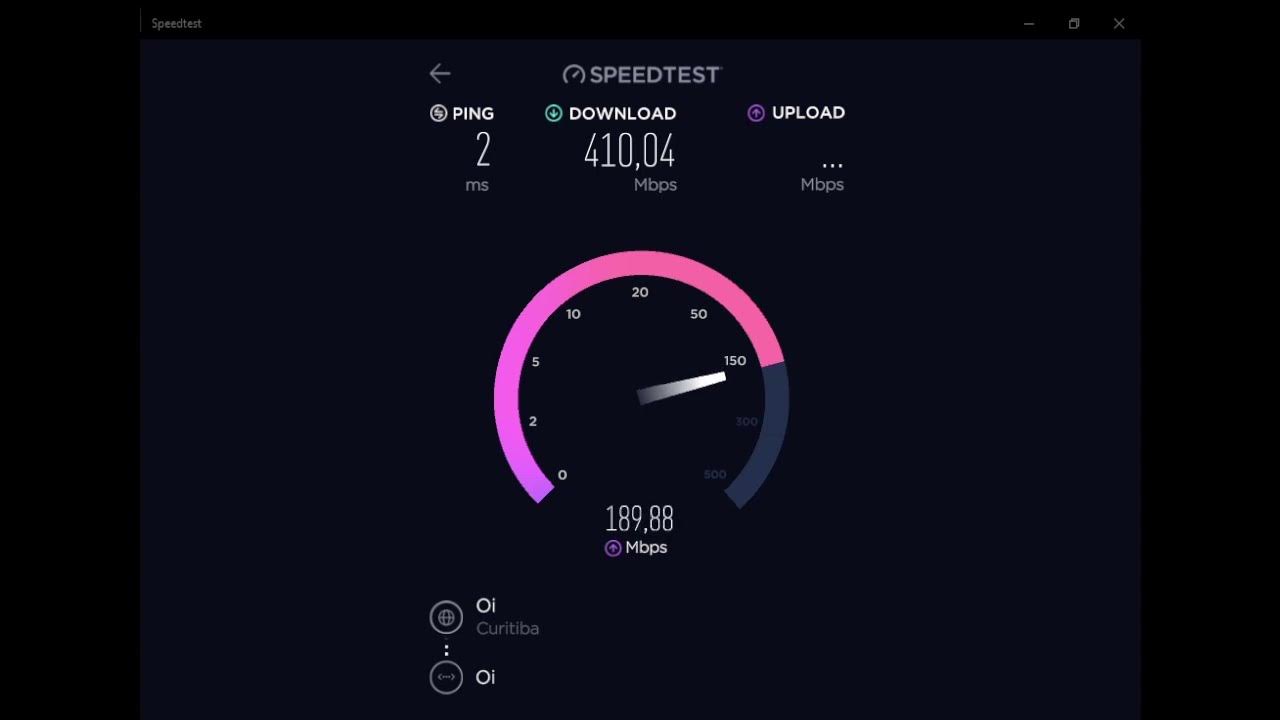The image size is (1280, 720).
Task: Restore down the Speedtest window
Action: [1074, 24]
